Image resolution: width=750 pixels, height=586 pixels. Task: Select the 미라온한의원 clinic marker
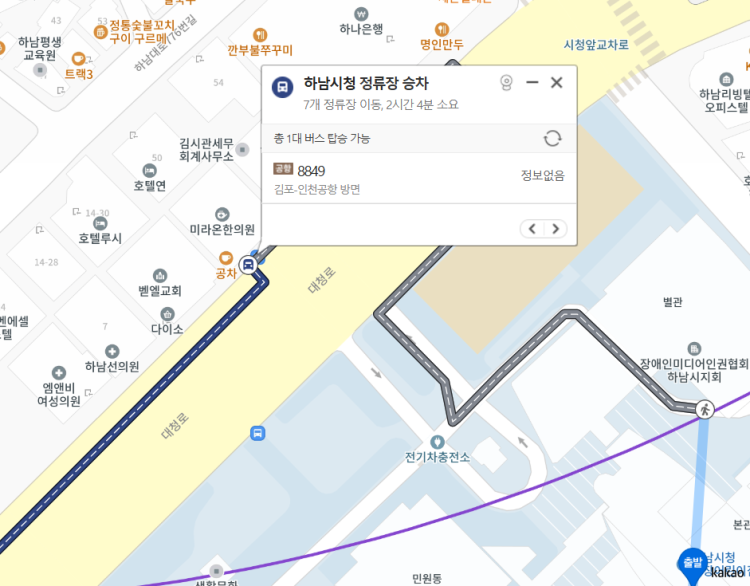click(222, 215)
